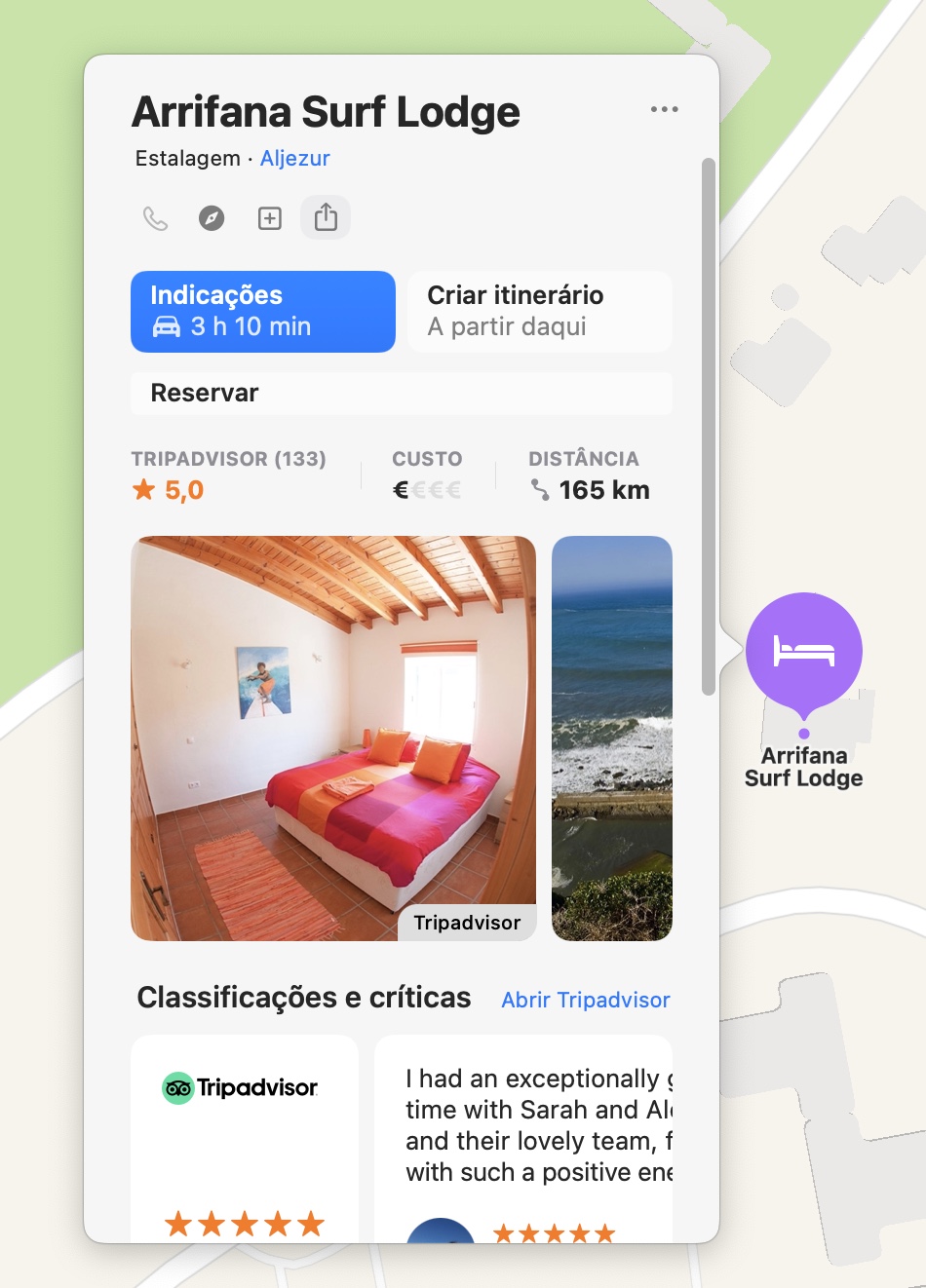
Task: Open the Tripadvisor rating summary card
Action: 244,1138
